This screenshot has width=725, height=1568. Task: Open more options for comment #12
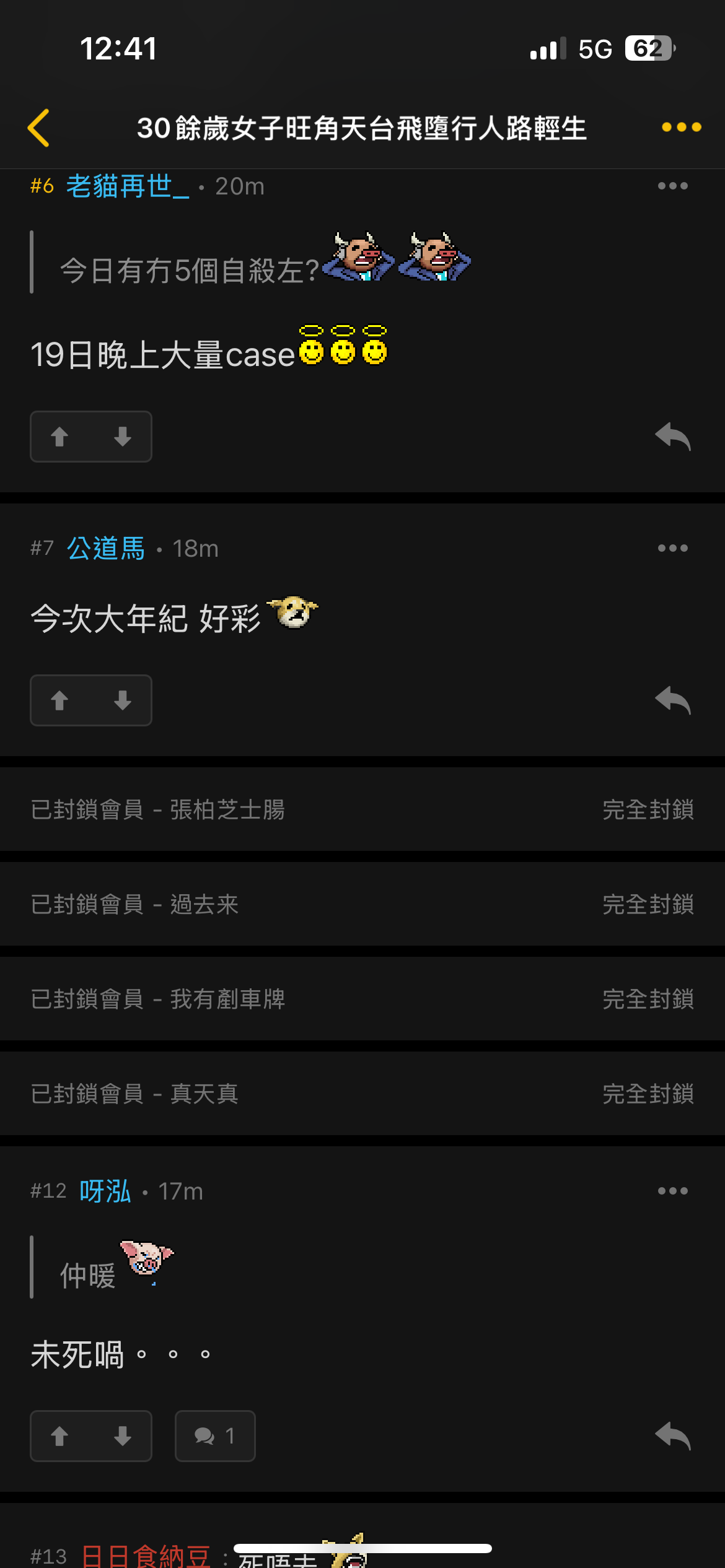tap(672, 1191)
